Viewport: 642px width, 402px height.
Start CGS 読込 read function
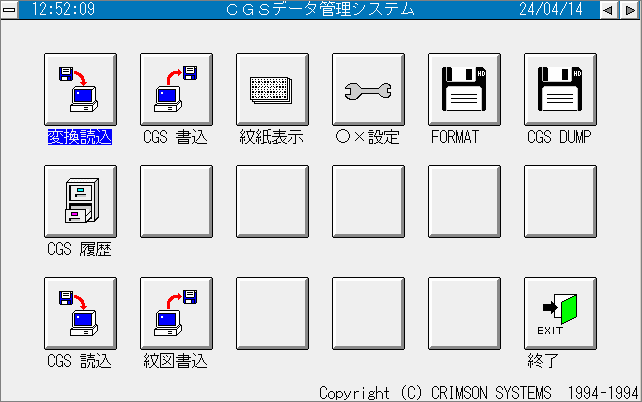80,314
